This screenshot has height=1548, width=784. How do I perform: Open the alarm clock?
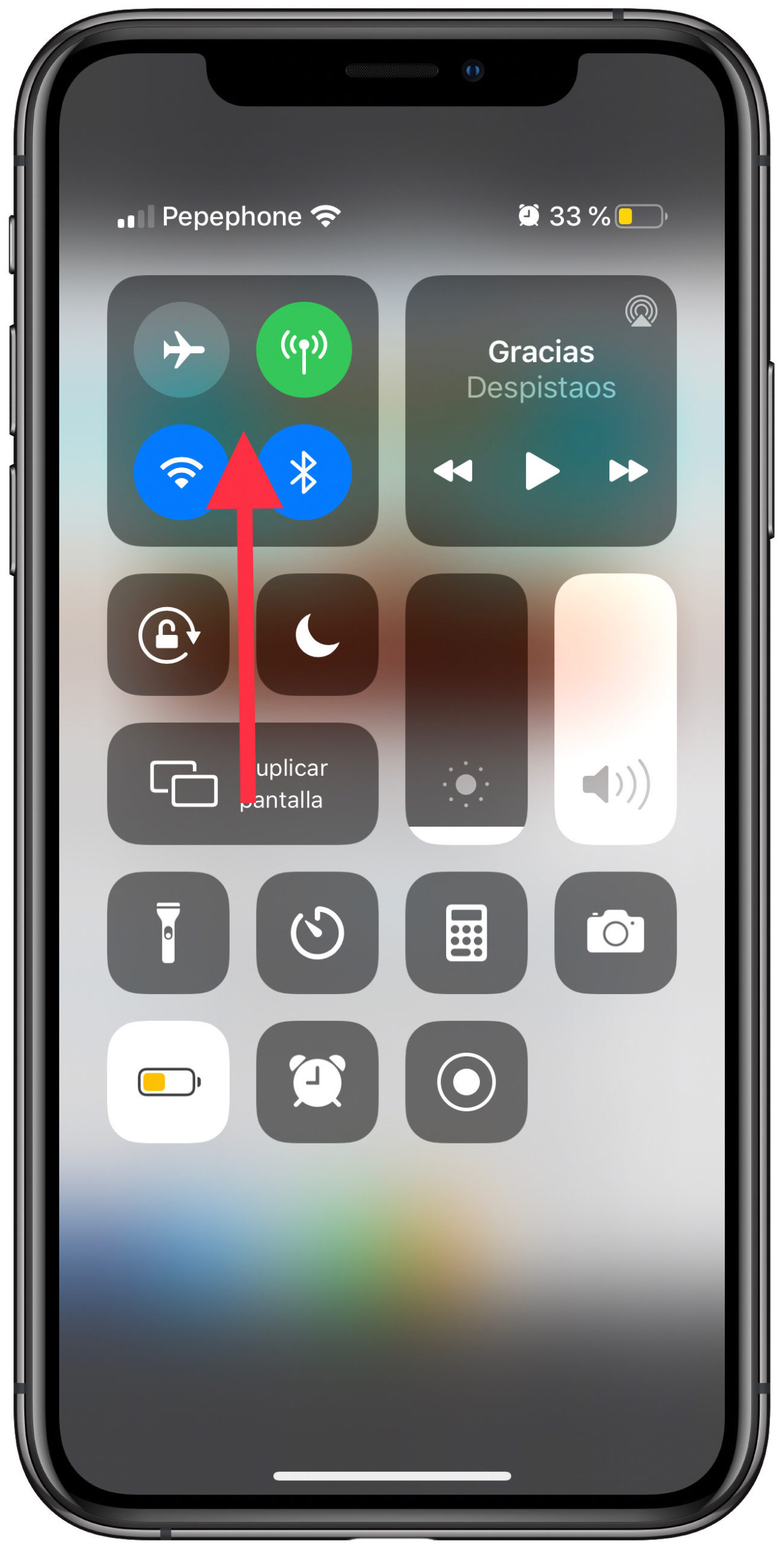[317, 1081]
